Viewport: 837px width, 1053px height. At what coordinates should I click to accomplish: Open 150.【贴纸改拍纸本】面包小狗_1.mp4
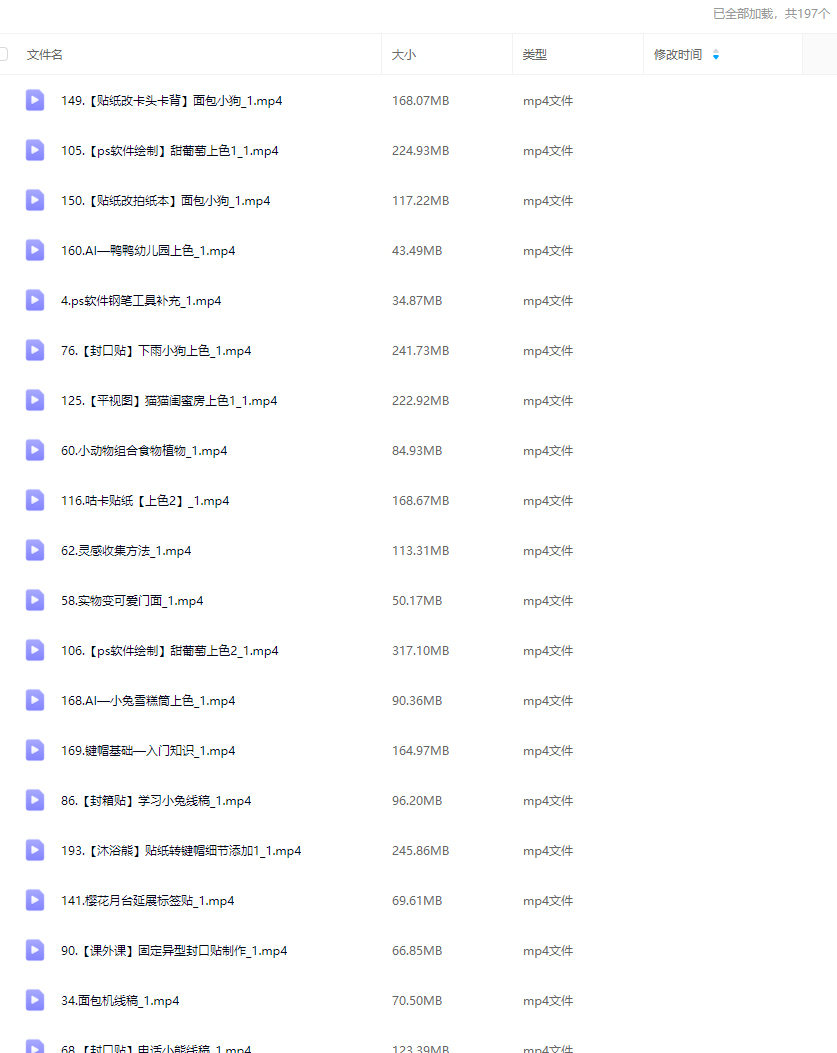pos(165,201)
